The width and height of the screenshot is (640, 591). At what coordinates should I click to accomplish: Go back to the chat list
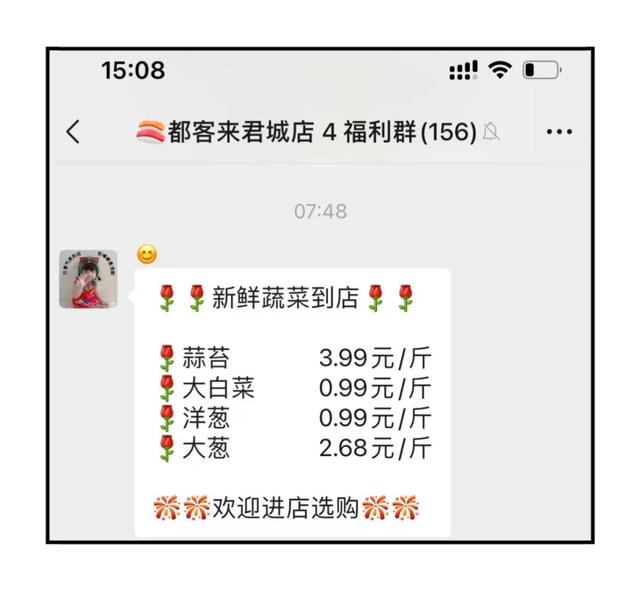[x=73, y=132]
